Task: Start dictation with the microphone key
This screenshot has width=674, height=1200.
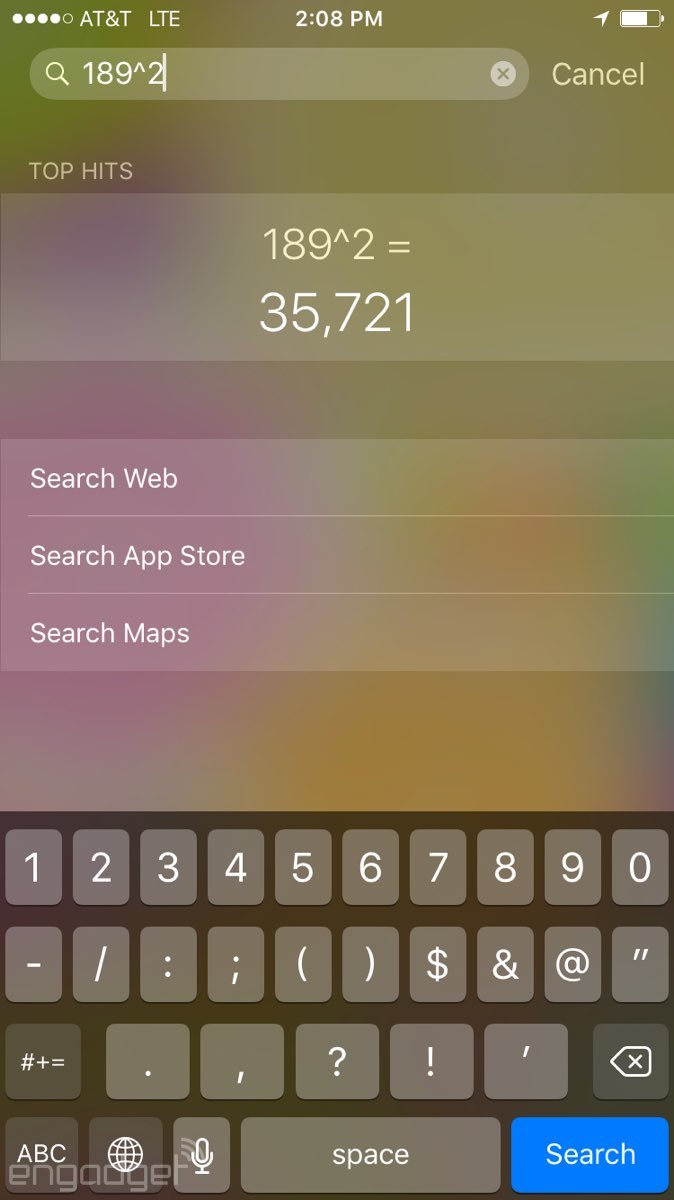Action: [x=202, y=1154]
